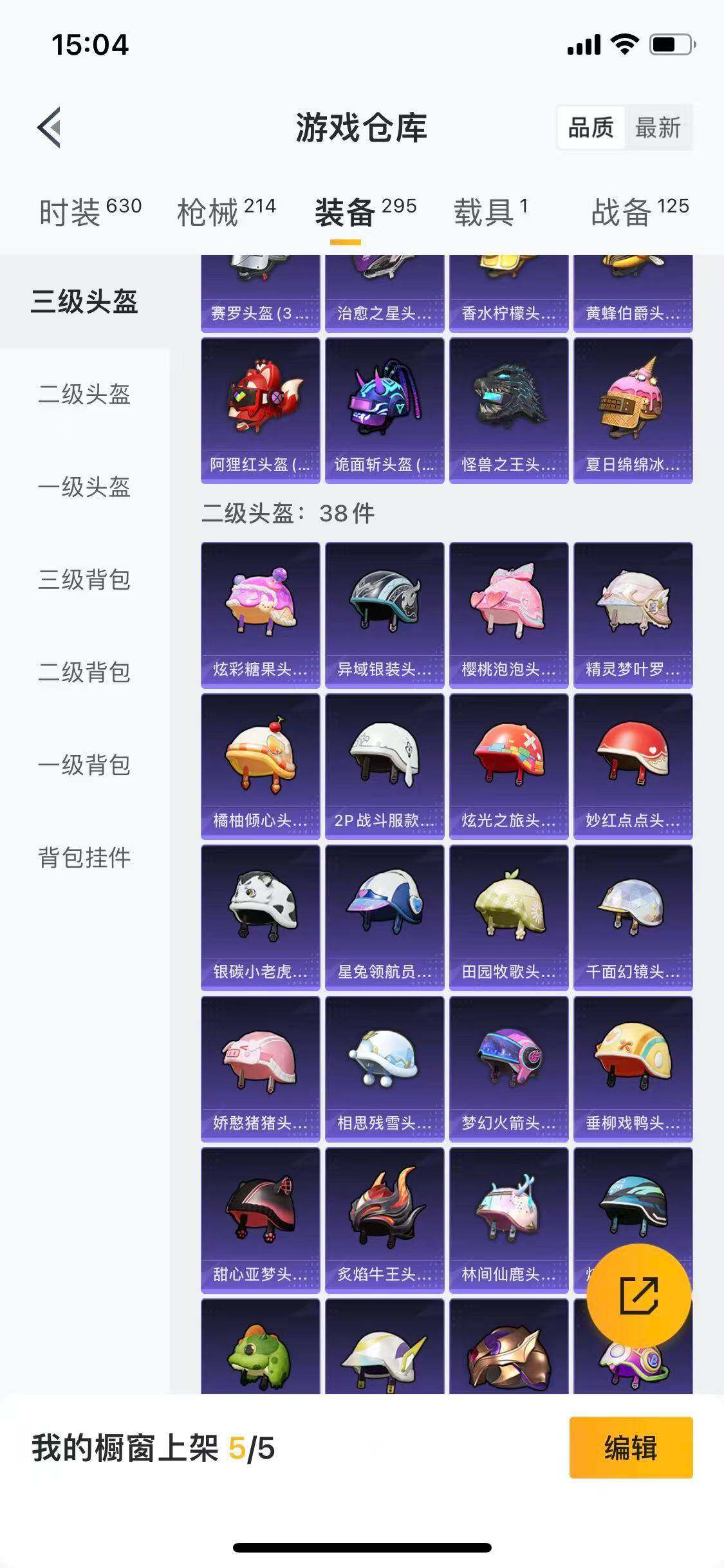Switch selection to 背包挂件 category
The width and height of the screenshot is (724, 1568).
(x=84, y=856)
